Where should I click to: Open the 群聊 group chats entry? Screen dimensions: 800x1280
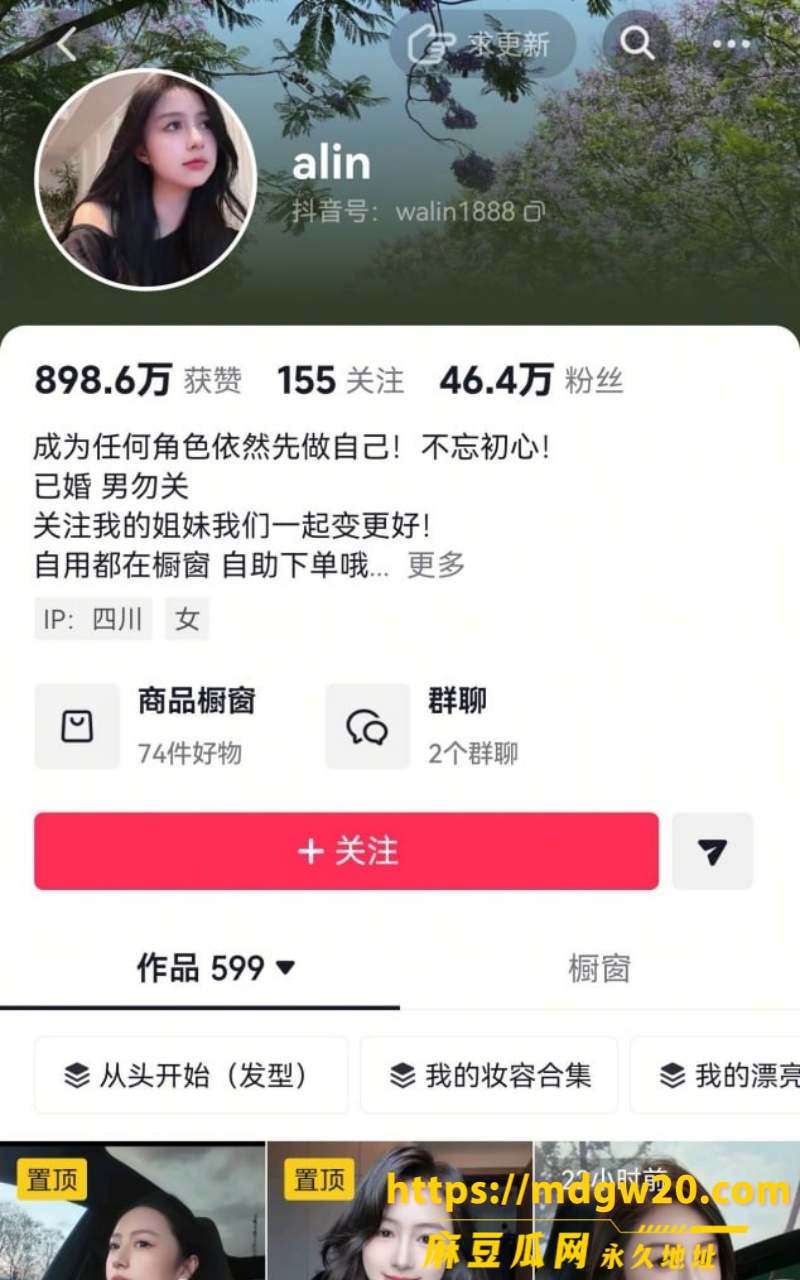point(423,726)
